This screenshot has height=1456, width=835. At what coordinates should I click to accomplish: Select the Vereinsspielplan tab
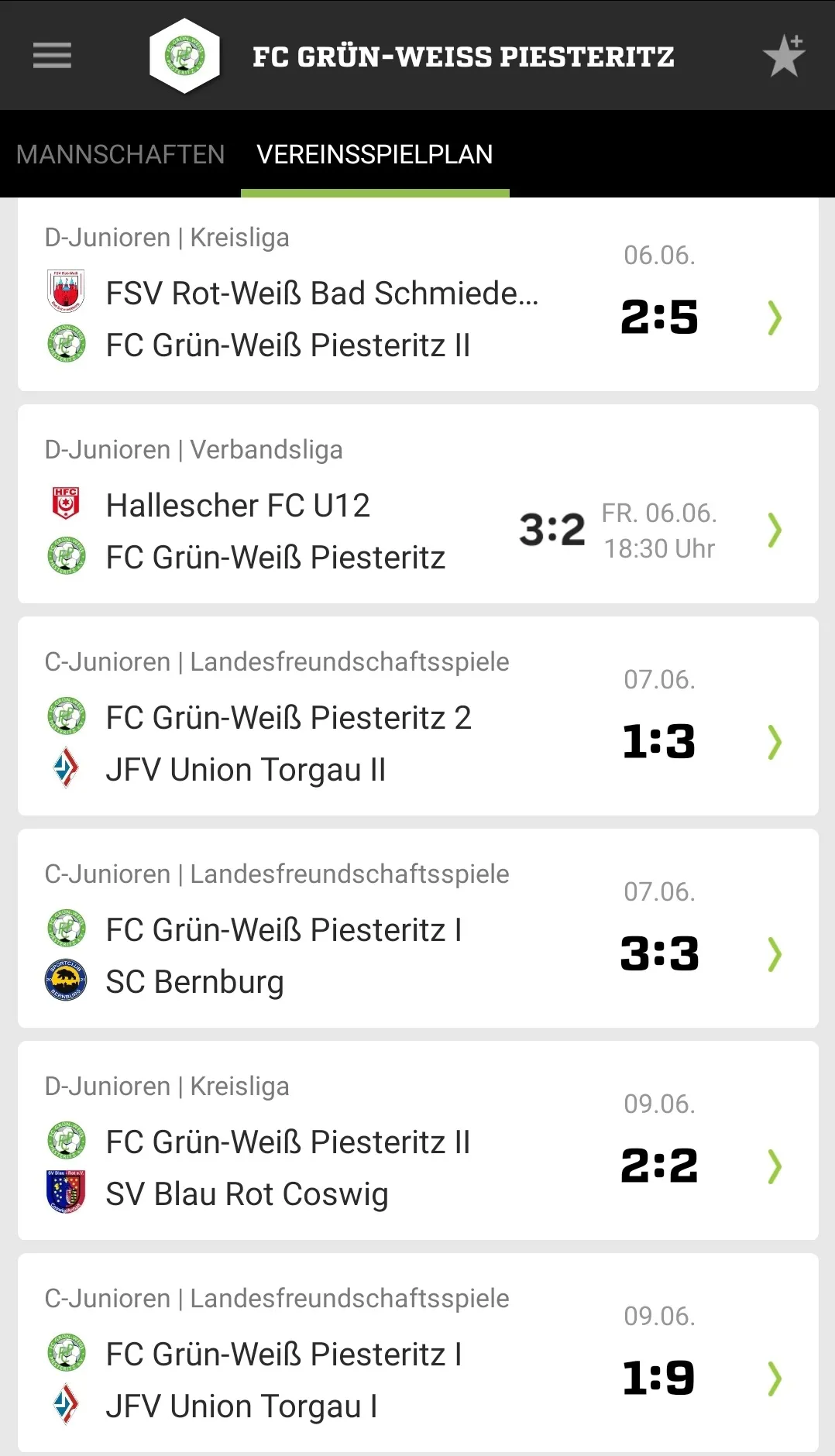click(x=375, y=154)
